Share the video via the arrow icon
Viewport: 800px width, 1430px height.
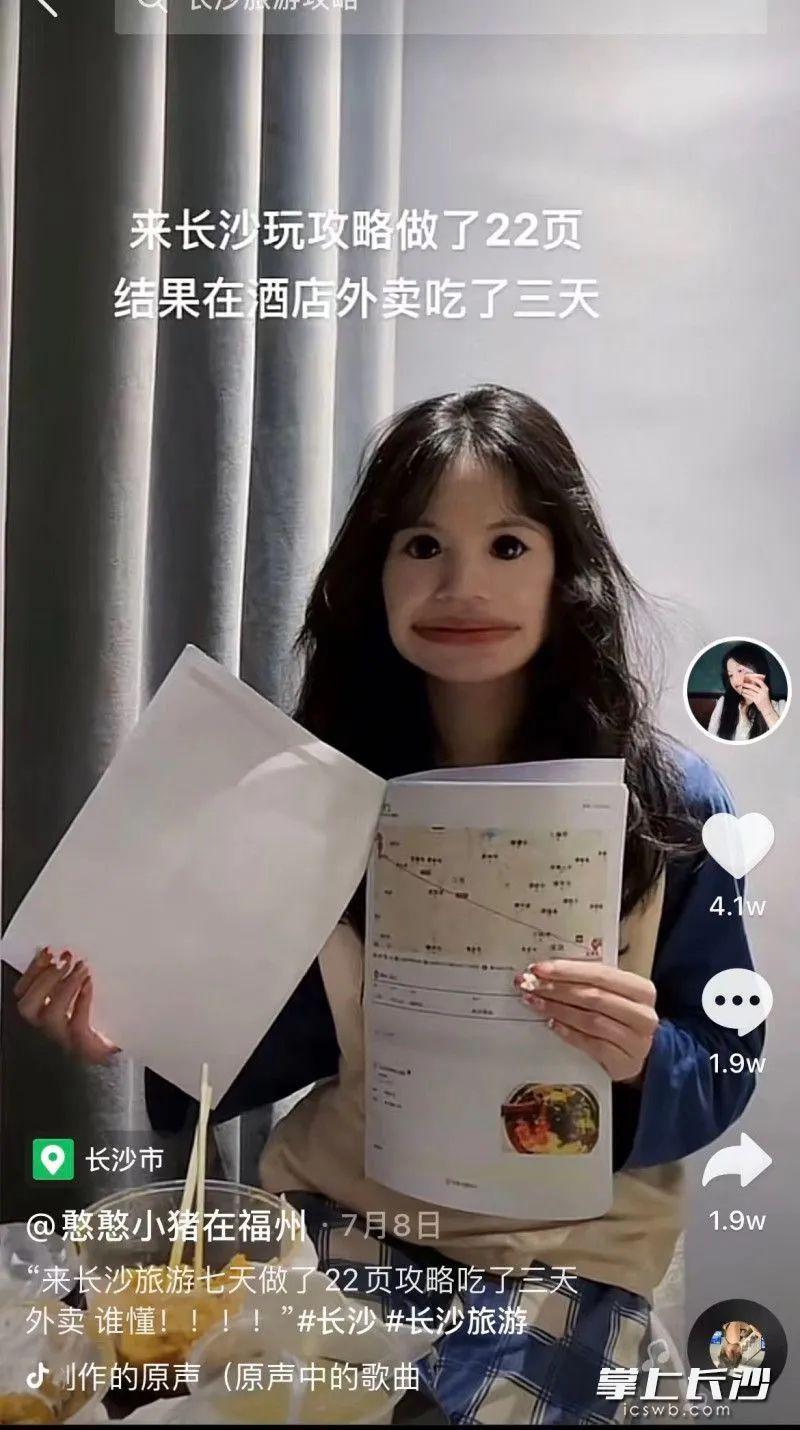tap(737, 1162)
